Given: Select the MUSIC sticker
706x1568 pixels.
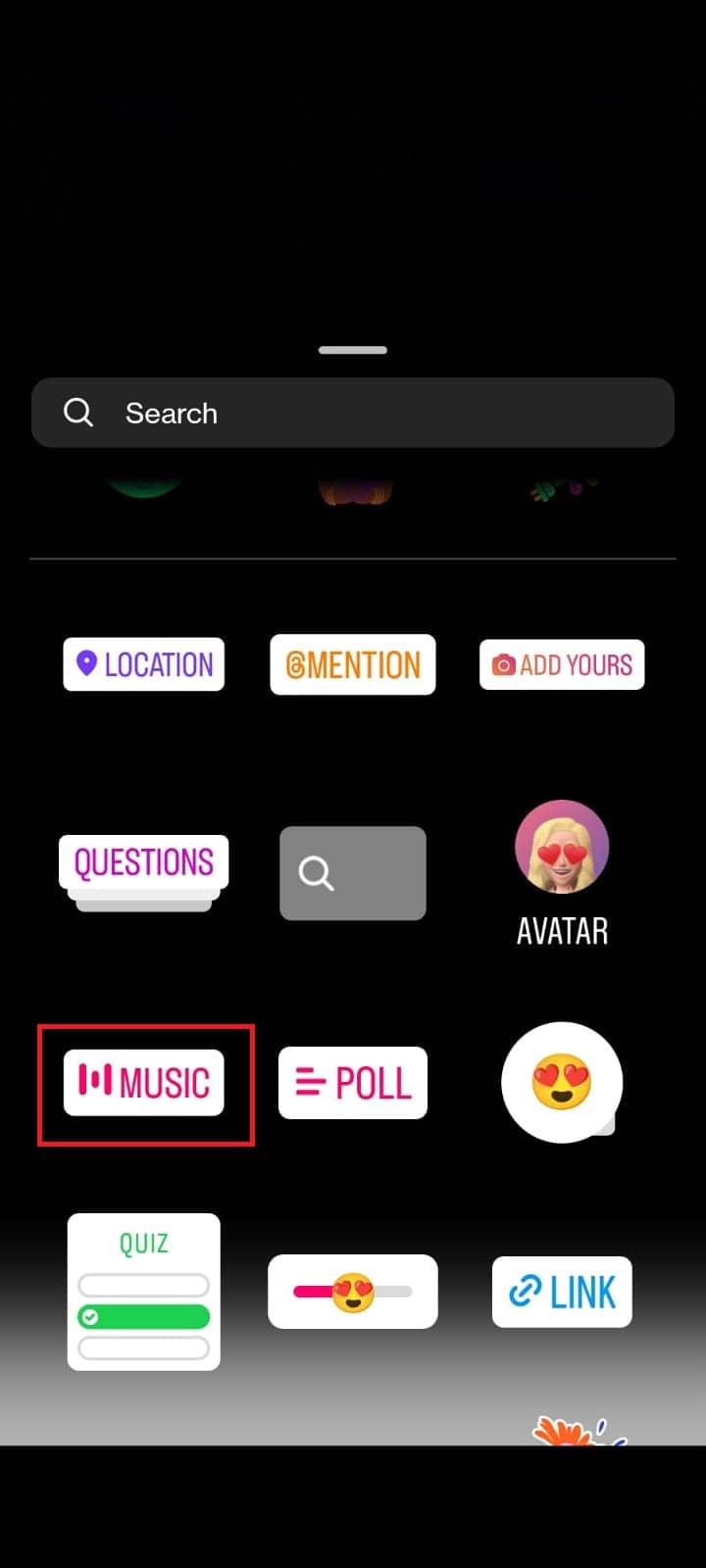Looking at the screenshot, I should pos(144,1083).
